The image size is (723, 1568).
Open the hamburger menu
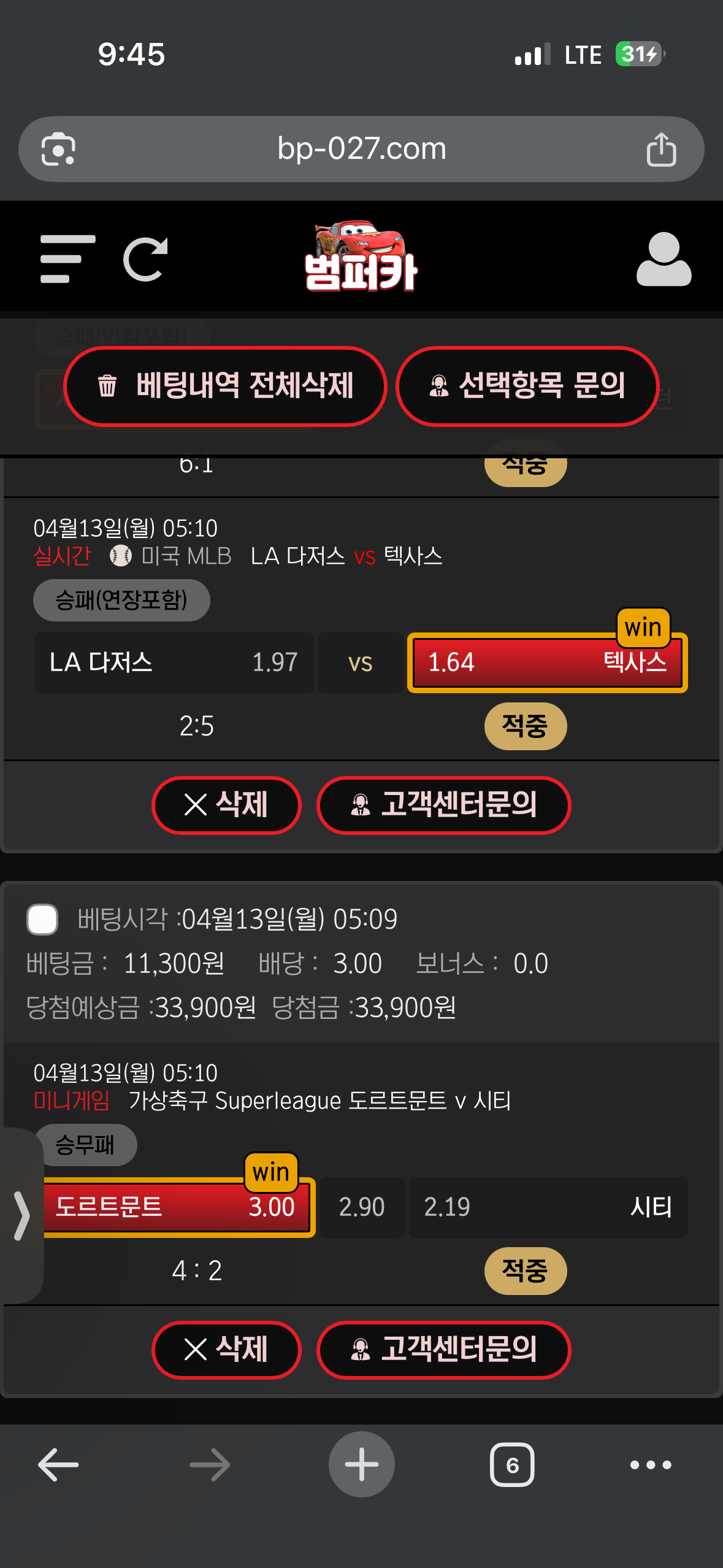(x=67, y=259)
